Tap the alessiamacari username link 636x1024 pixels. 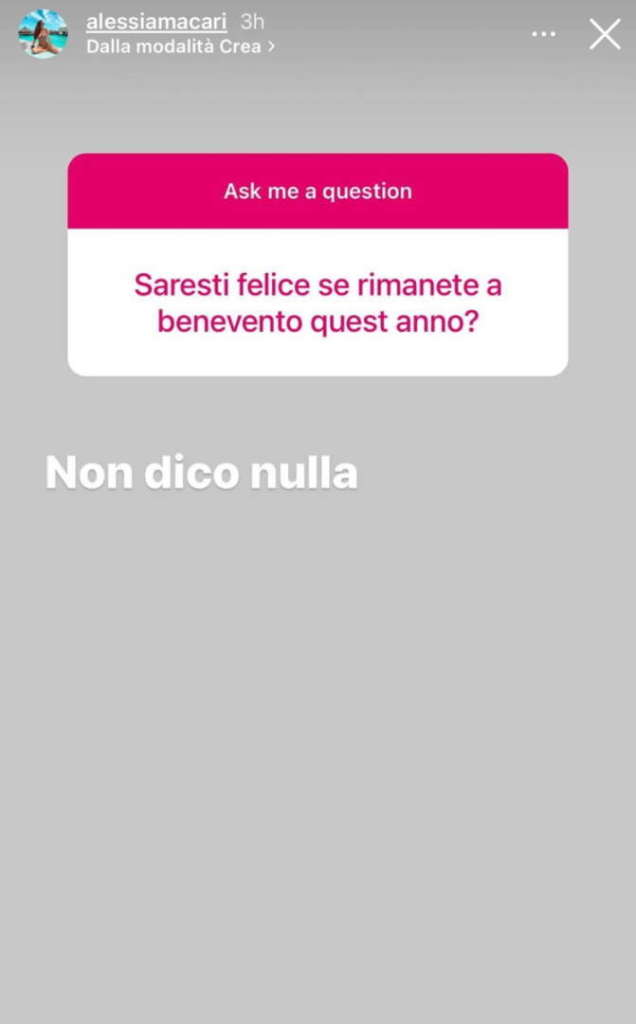coord(157,22)
